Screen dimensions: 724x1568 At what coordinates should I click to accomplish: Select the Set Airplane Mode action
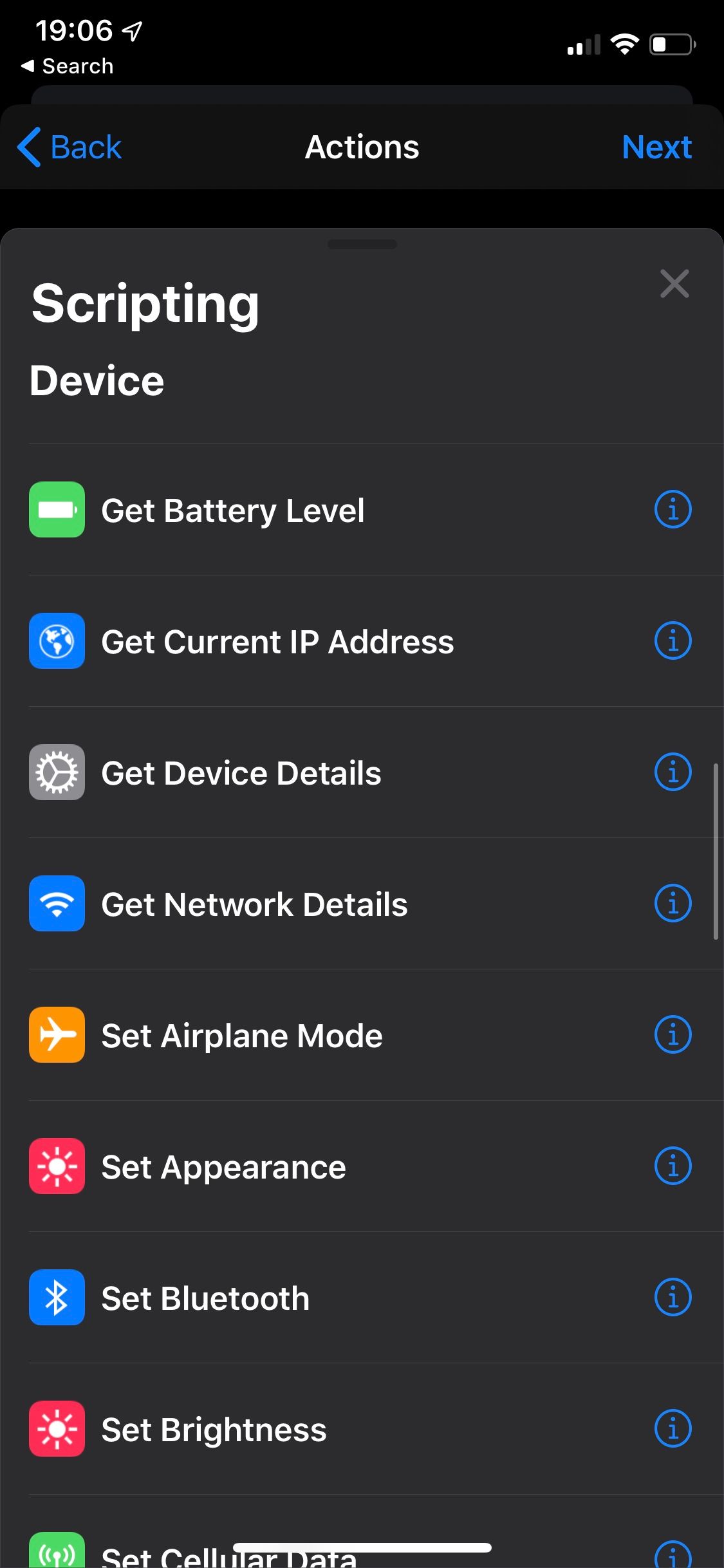(362, 1035)
